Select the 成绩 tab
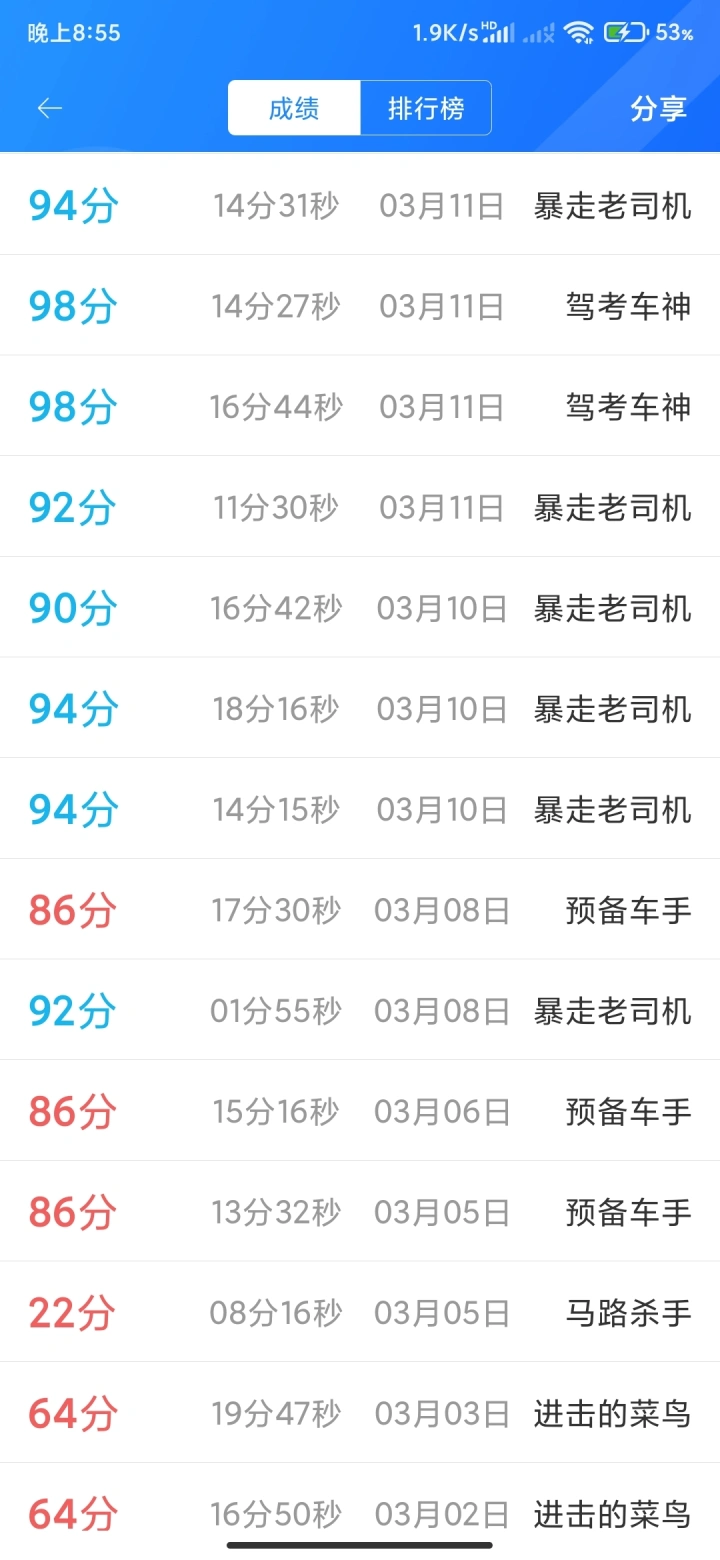 [294, 108]
